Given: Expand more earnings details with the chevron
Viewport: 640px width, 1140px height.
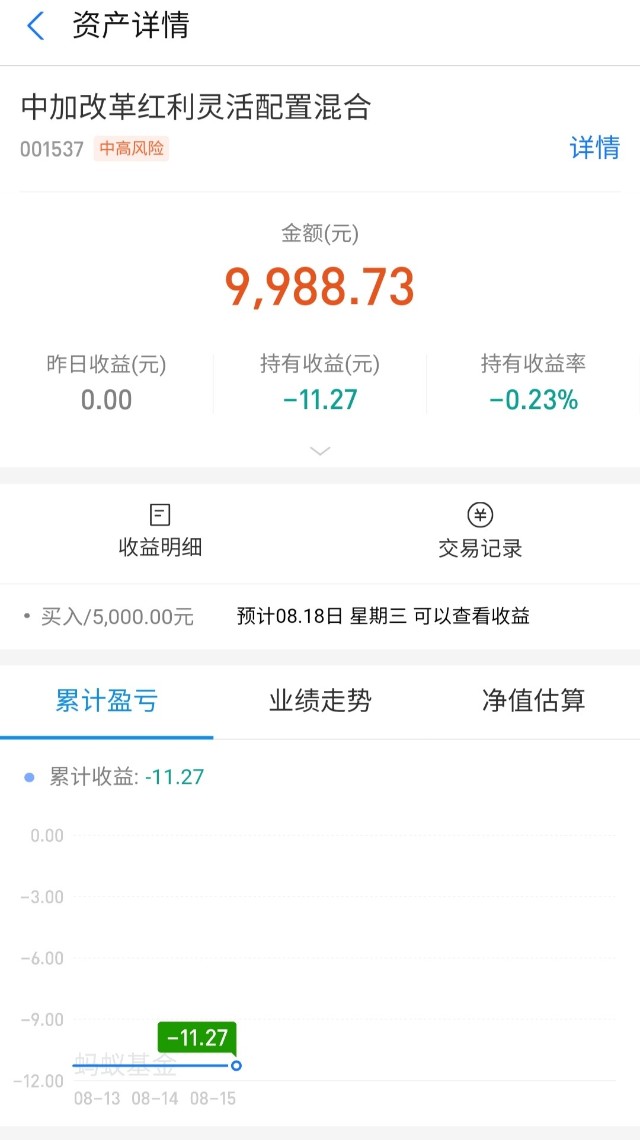Looking at the screenshot, I should 320,451.
